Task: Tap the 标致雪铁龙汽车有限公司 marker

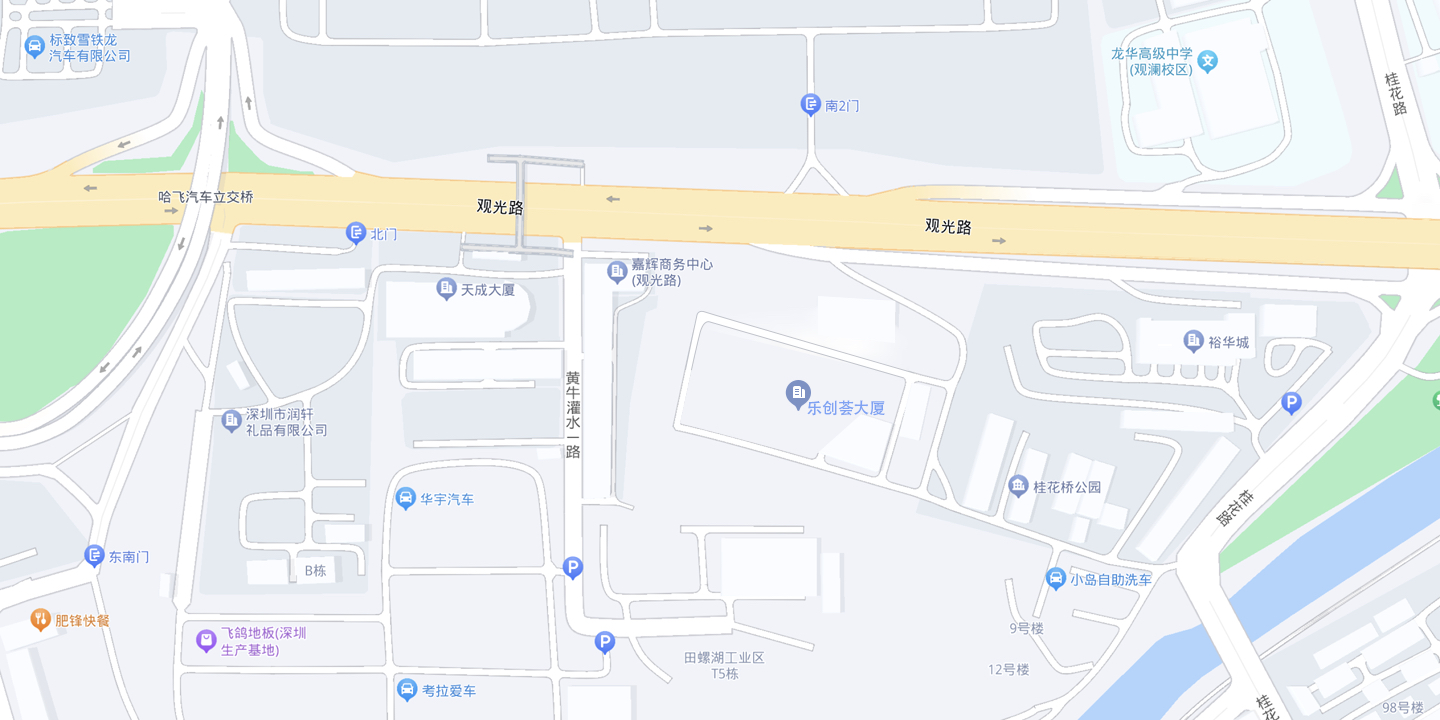Action: pos(34,47)
